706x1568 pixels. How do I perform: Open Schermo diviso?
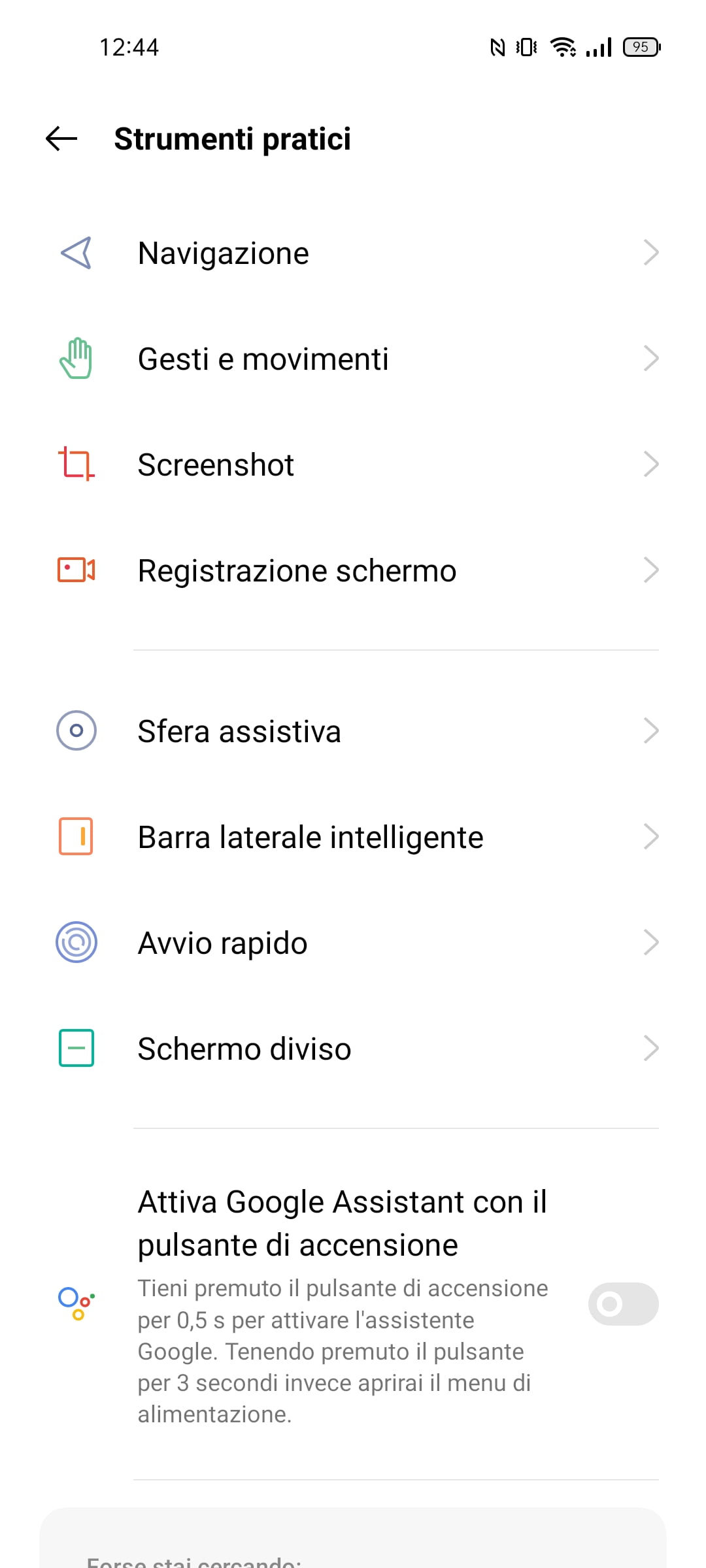tap(353, 1049)
